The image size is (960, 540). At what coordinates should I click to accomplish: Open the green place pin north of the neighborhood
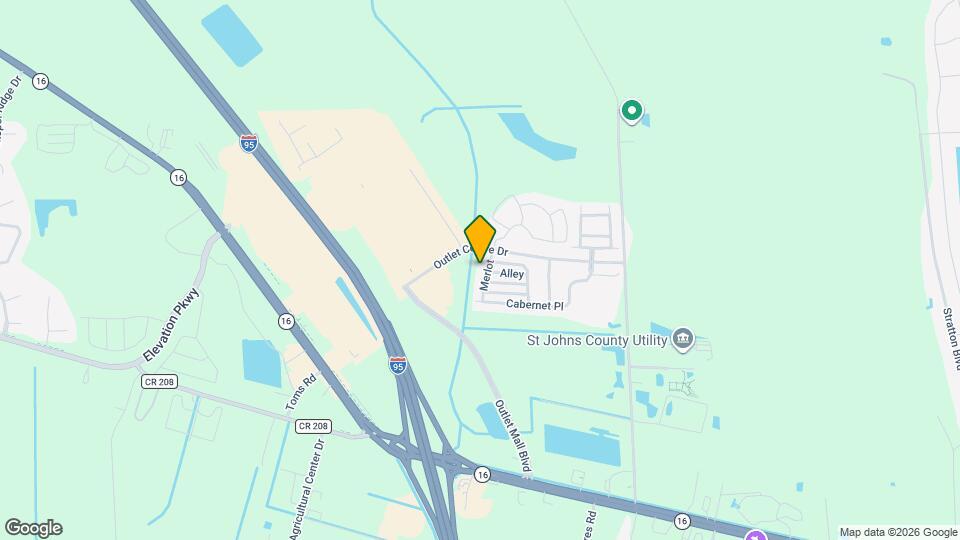(x=631, y=110)
